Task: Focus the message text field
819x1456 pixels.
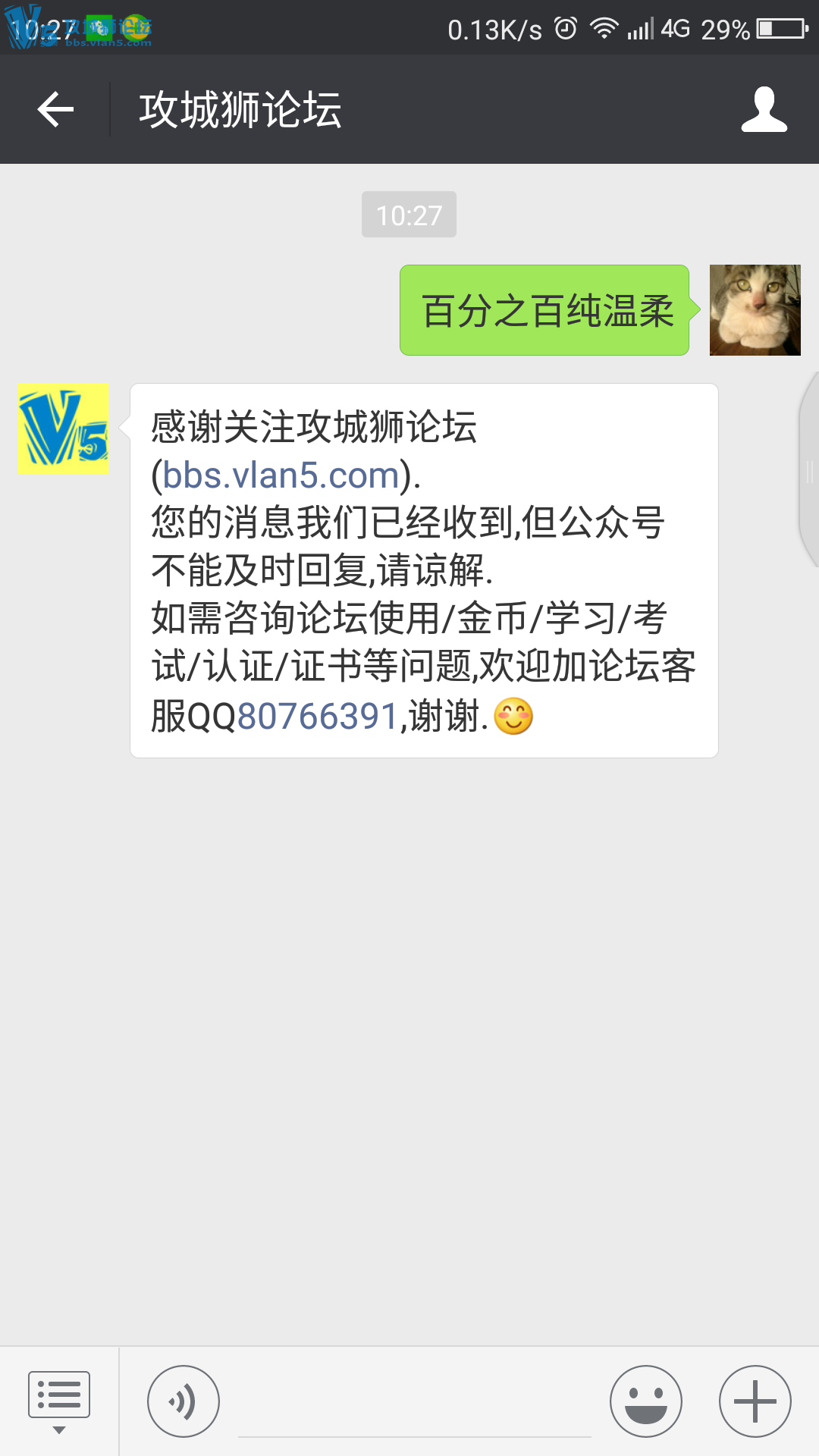Action: coord(414,1410)
